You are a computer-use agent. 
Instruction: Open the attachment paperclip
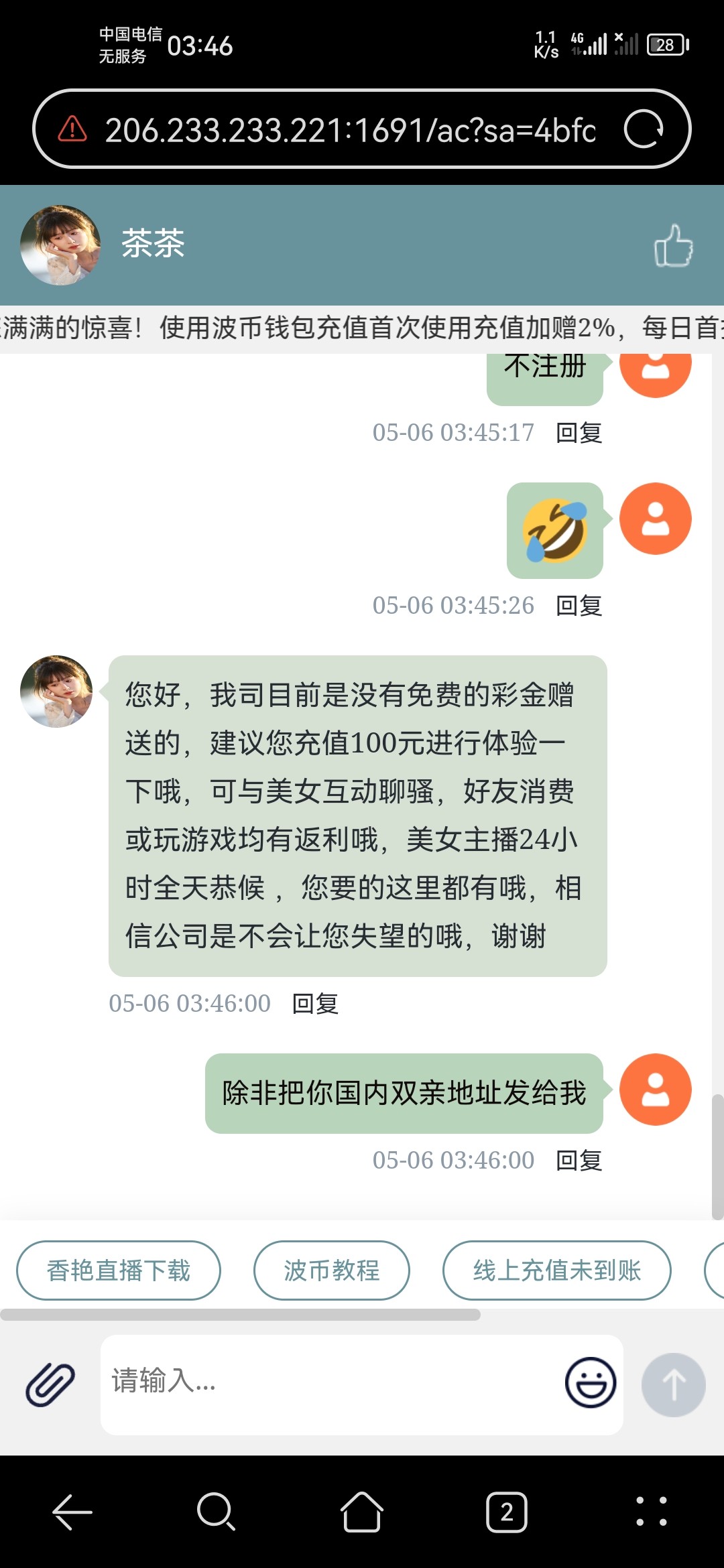[x=50, y=1384]
